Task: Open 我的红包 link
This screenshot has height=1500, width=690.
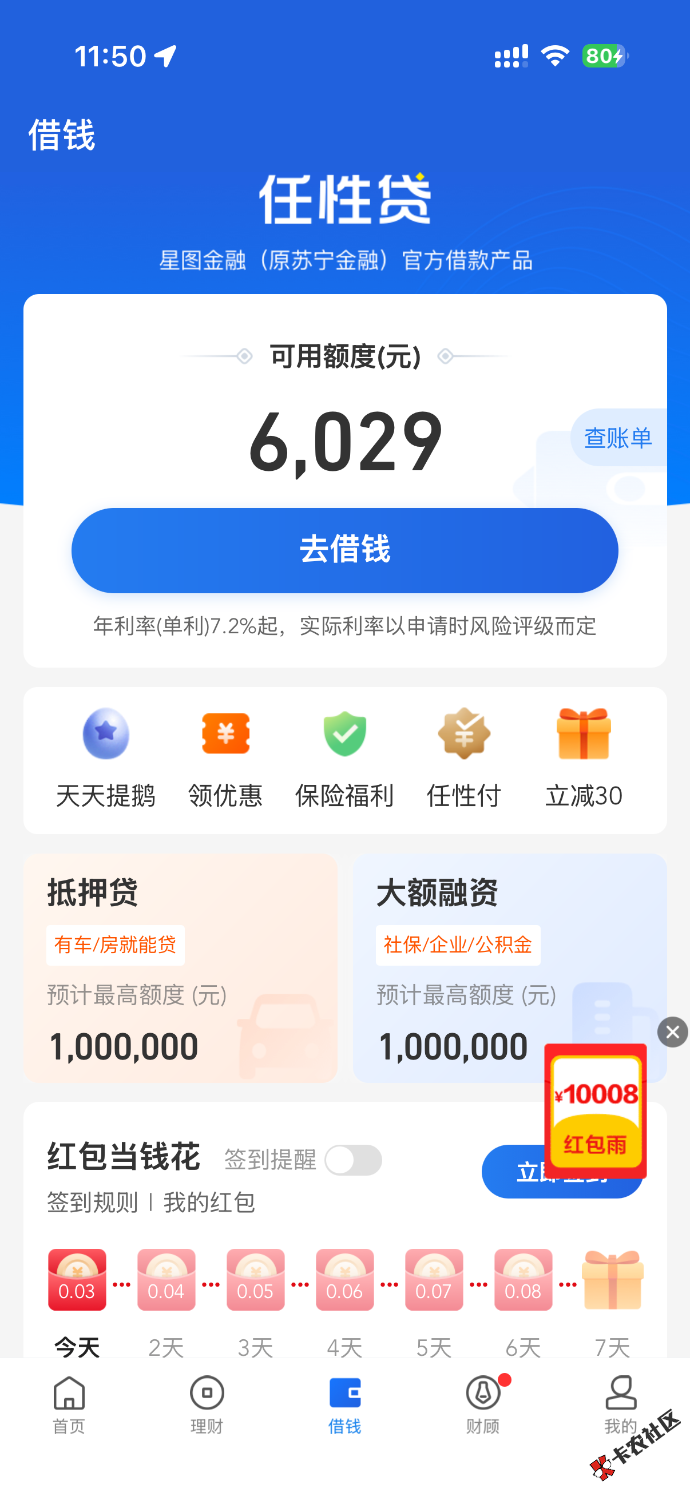Action: point(209,1202)
